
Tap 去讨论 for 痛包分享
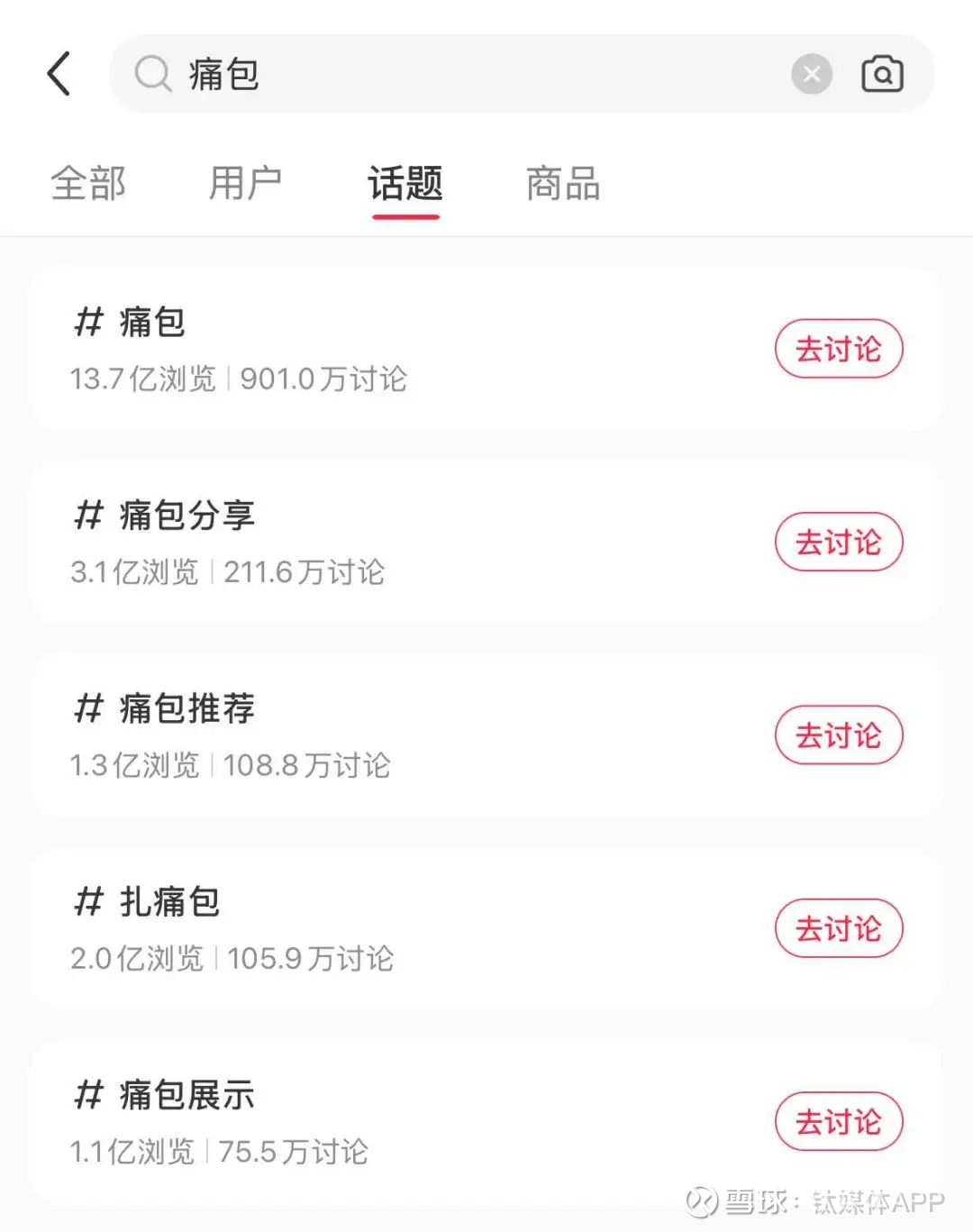(838, 542)
